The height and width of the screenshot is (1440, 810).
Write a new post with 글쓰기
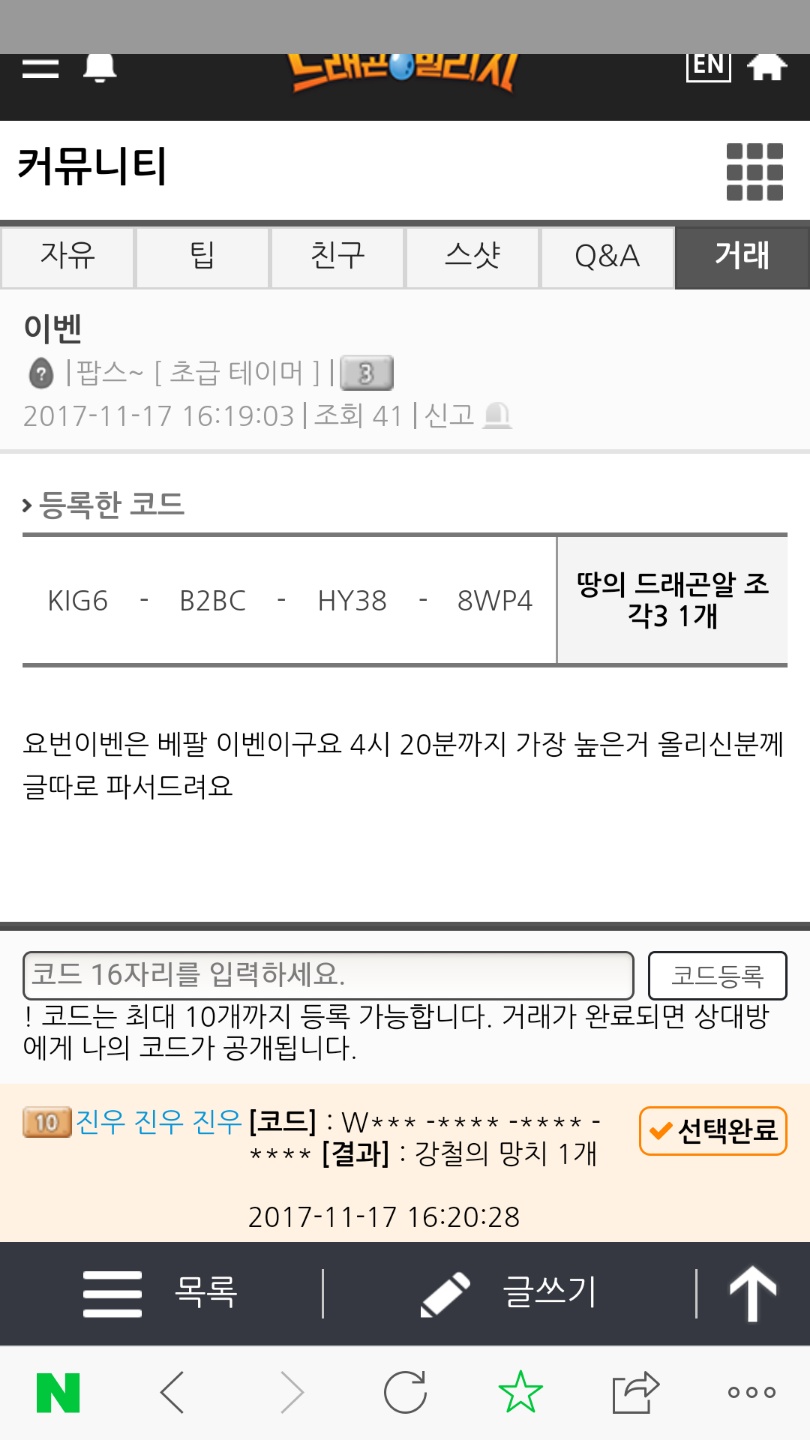tap(508, 1293)
